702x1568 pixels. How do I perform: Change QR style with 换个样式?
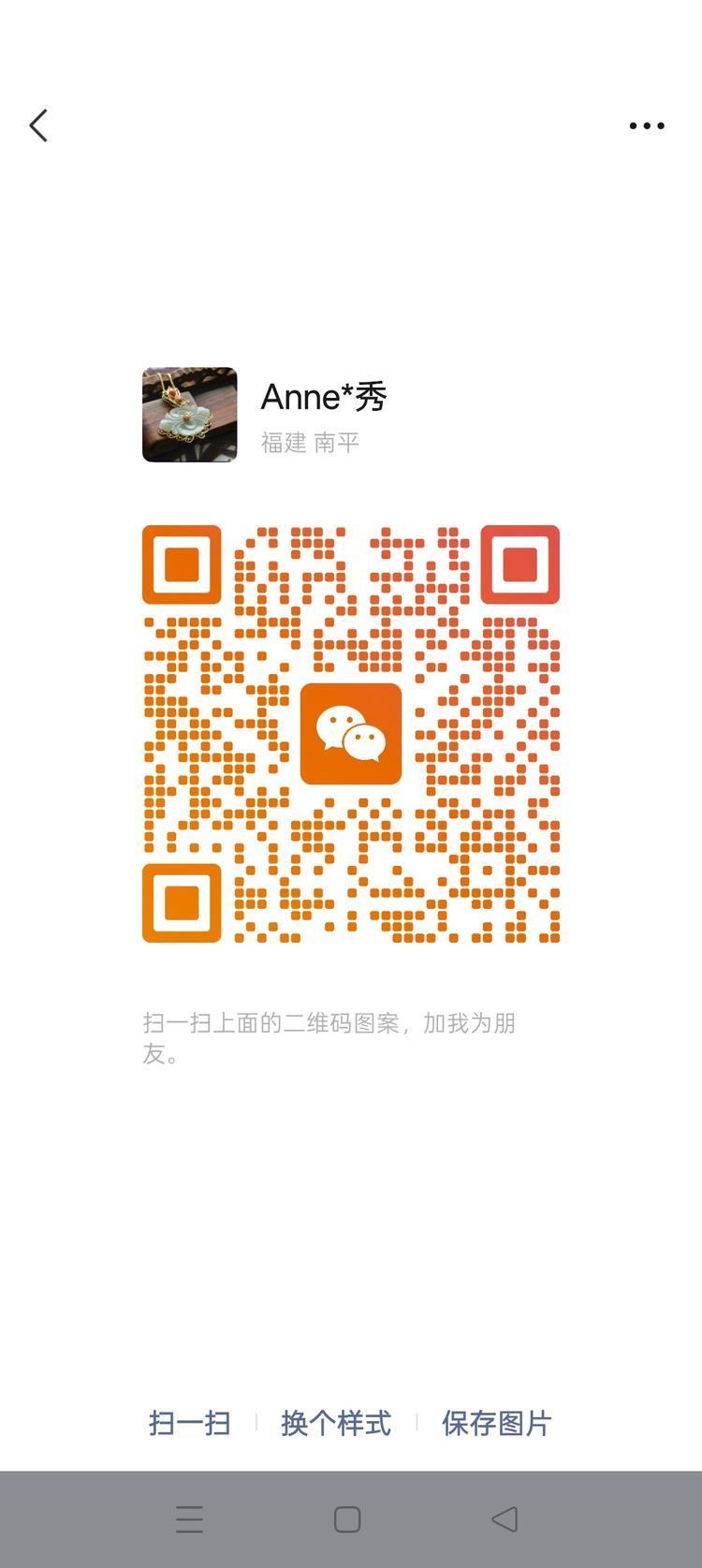click(x=336, y=1423)
